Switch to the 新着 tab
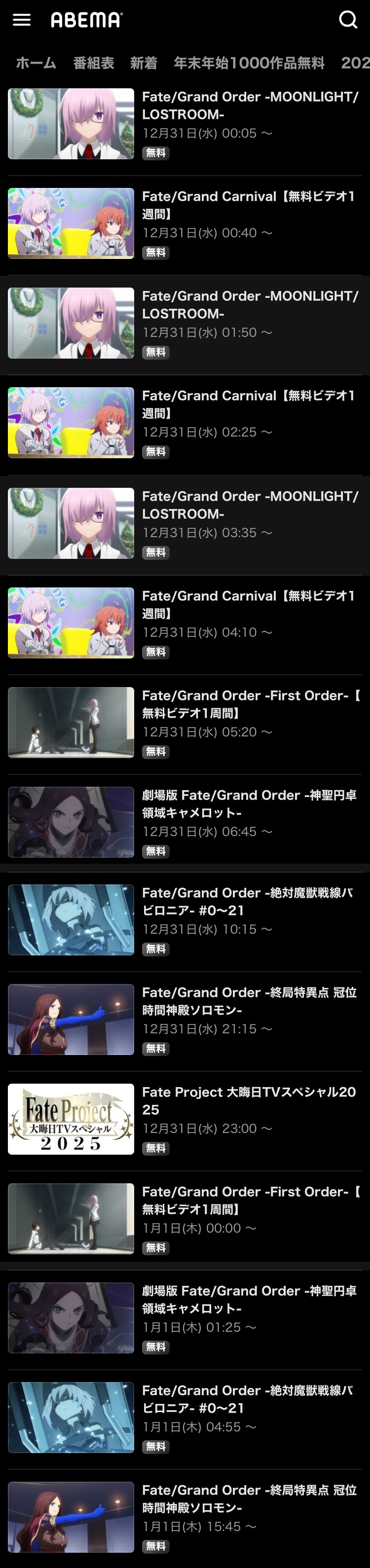 tap(144, 63)
